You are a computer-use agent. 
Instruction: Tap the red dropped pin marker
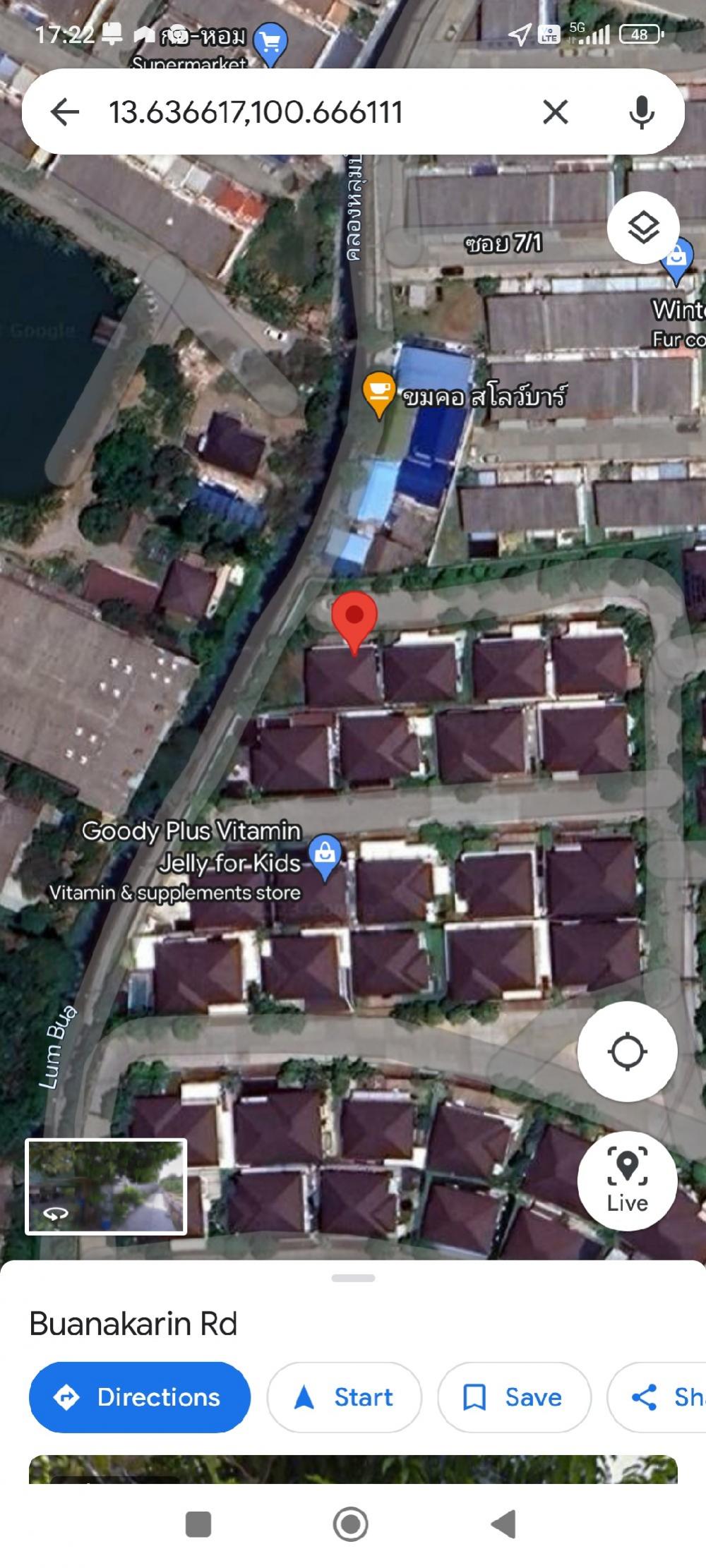[x=354, y=621]
